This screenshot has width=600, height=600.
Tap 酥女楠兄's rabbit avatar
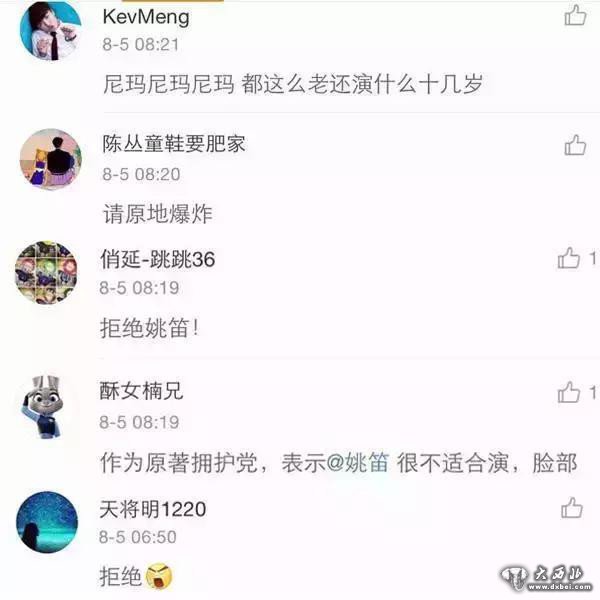(49, 405)
